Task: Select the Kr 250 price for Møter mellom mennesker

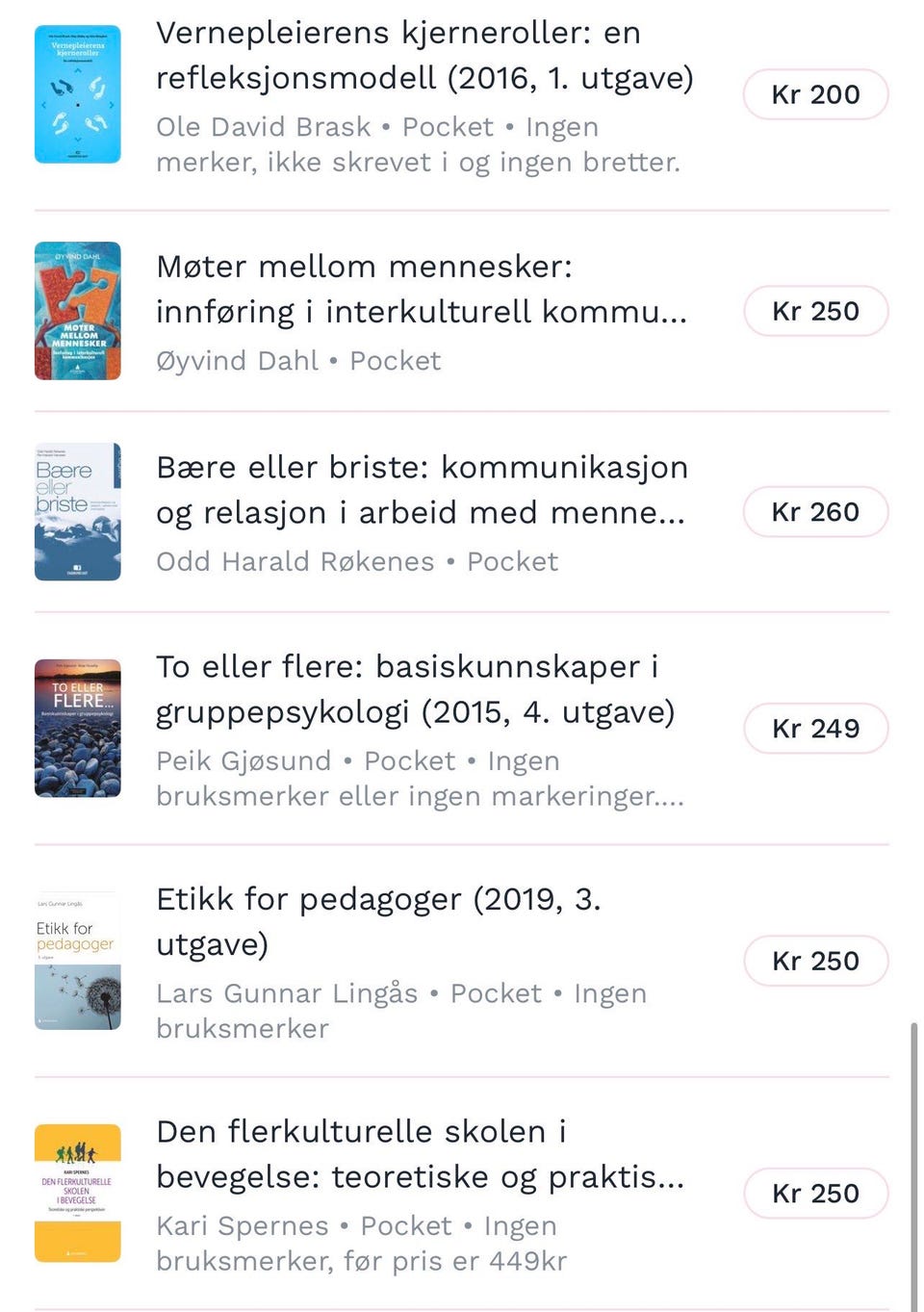Action: (815, 311)
